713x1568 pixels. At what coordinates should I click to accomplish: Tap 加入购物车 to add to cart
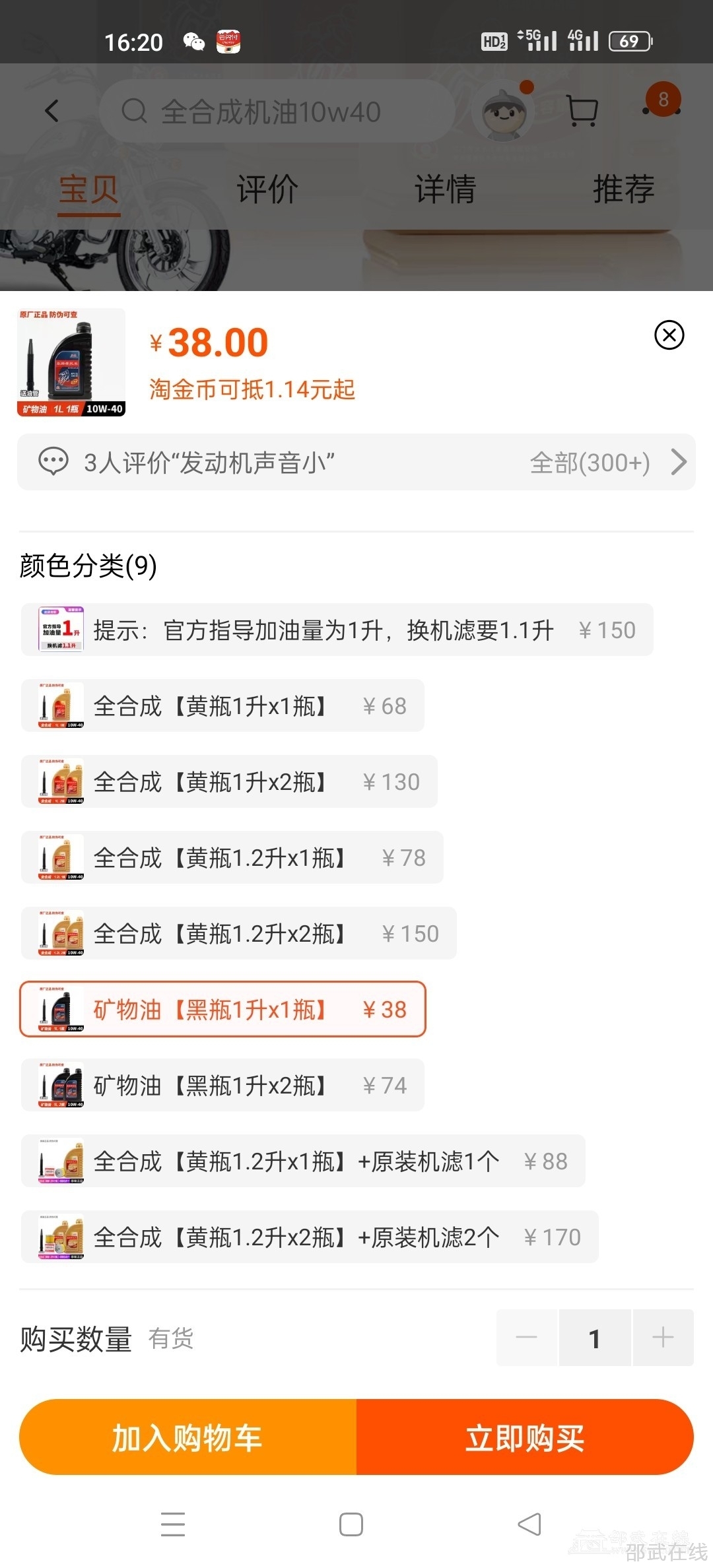(x=187, y=1437)
